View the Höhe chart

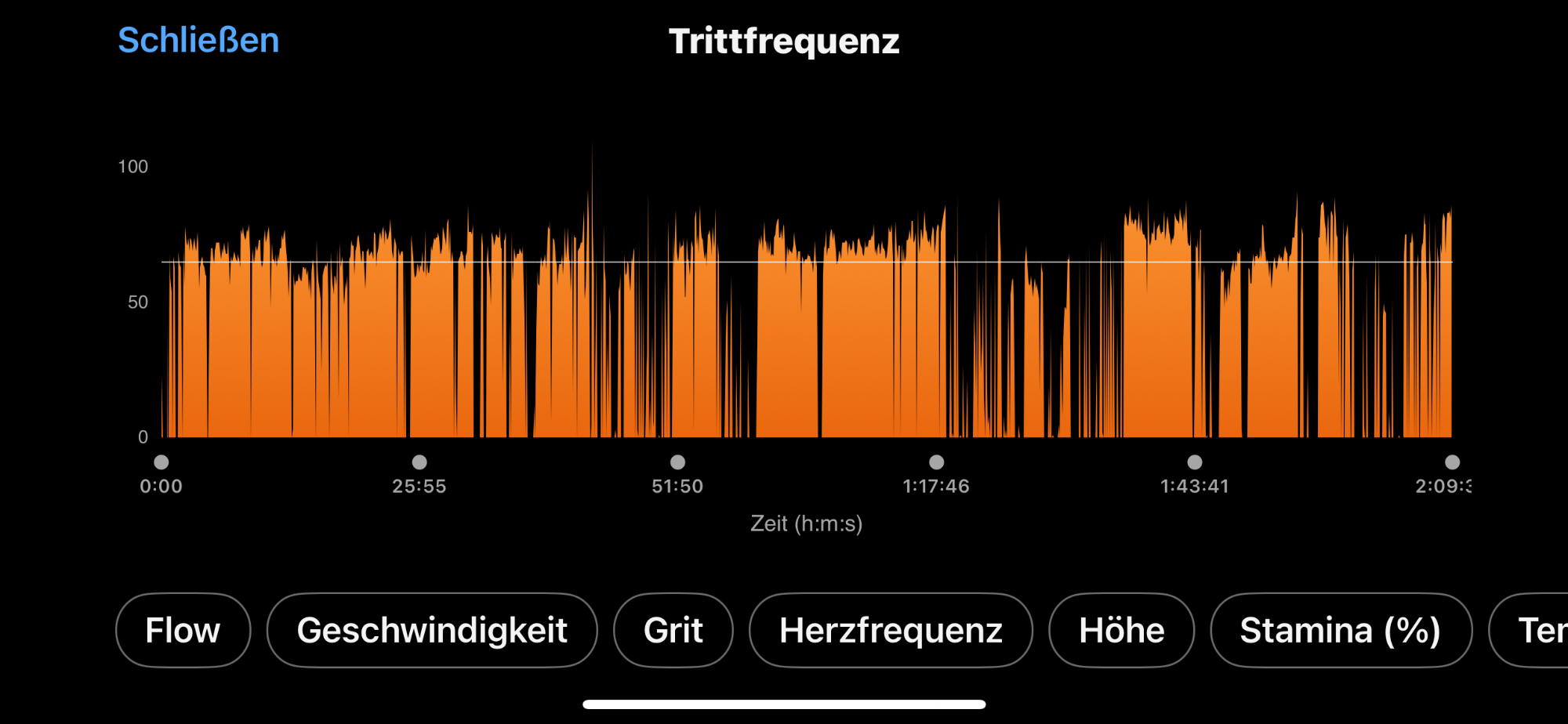(x=1121, y=630)
